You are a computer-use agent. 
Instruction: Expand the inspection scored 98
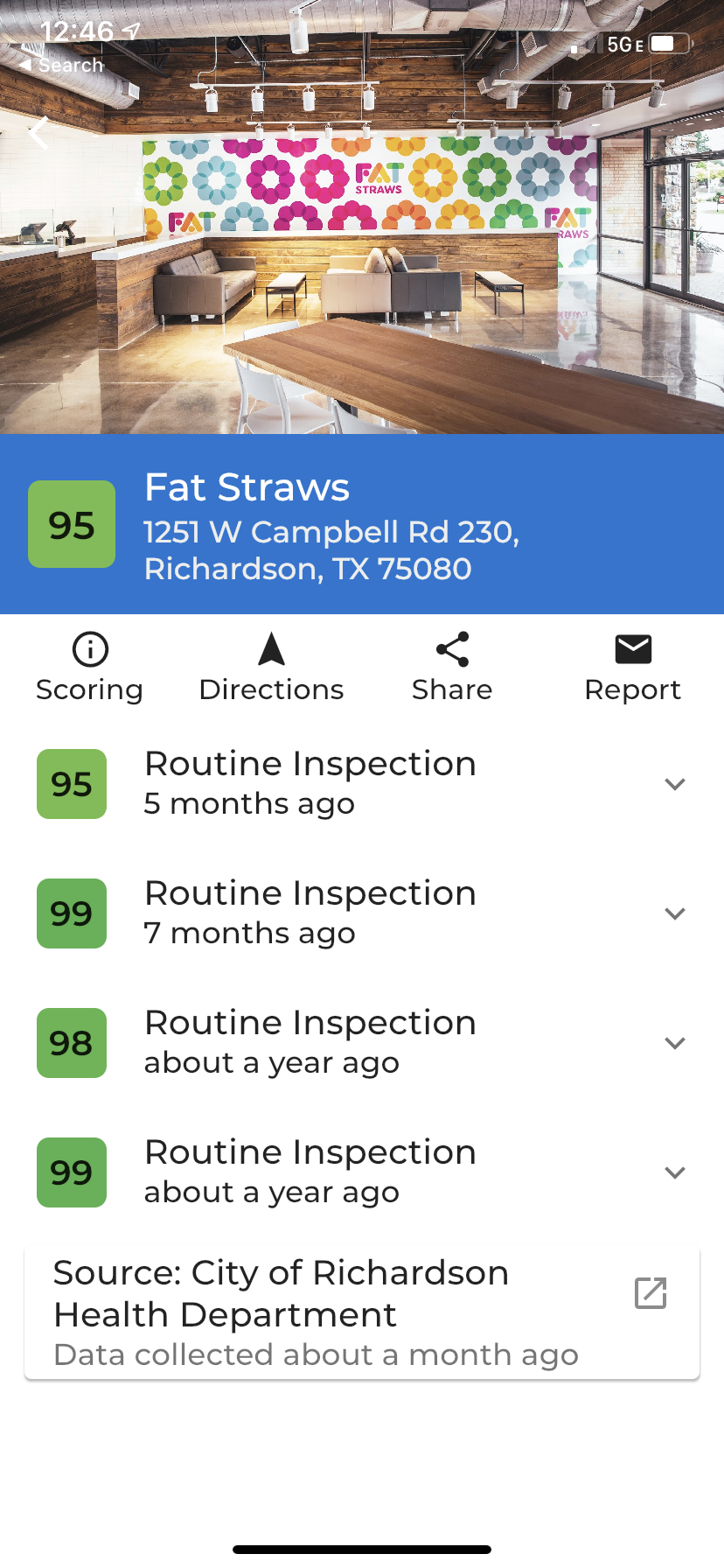[362, 1043]
